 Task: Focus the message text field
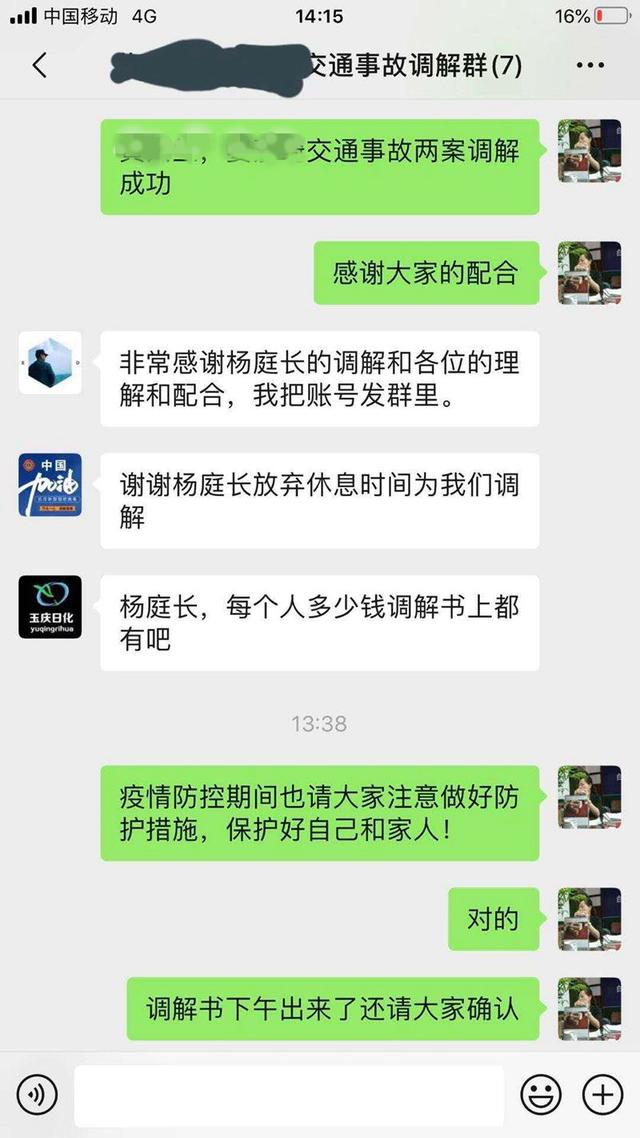[289, 1096]
